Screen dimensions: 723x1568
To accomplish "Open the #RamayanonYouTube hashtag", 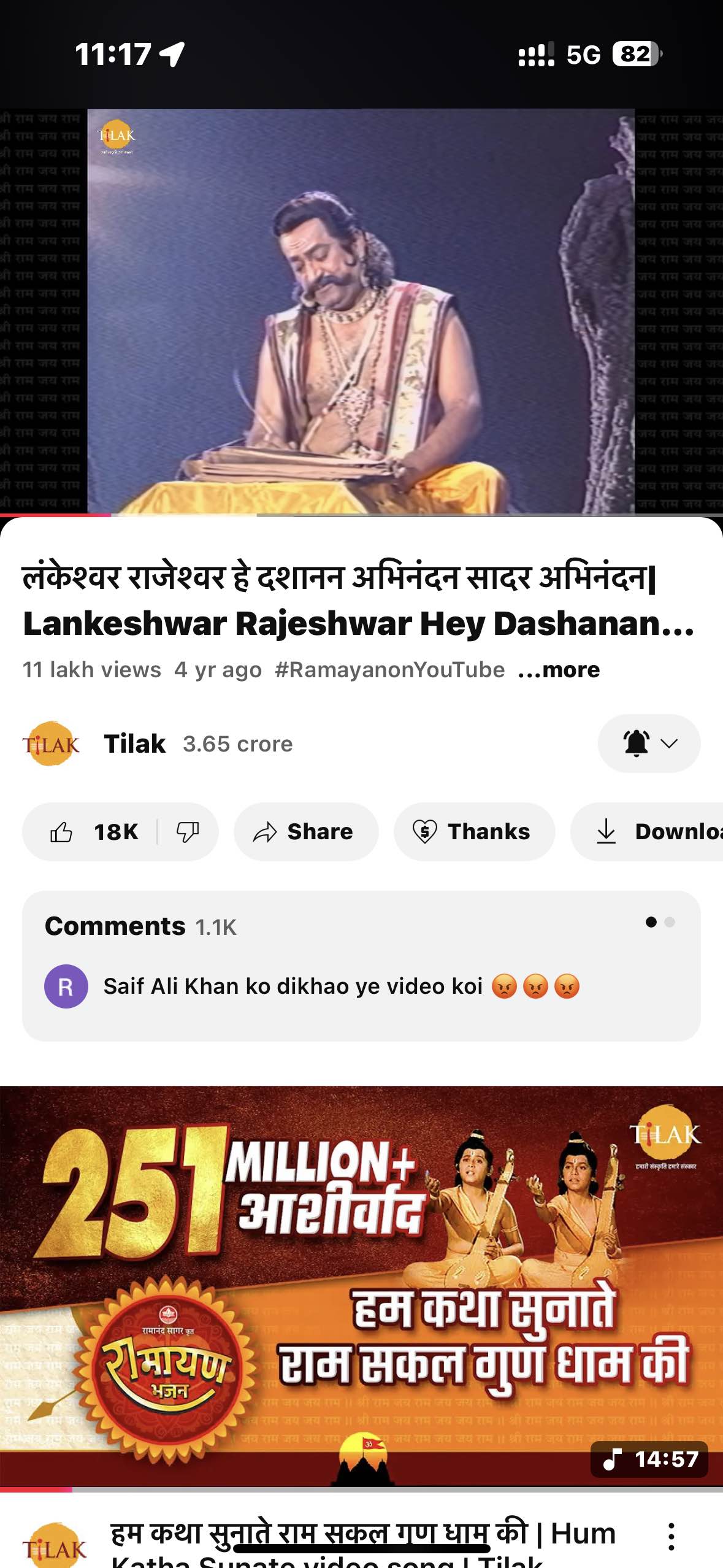I will (x=389, y=670).
